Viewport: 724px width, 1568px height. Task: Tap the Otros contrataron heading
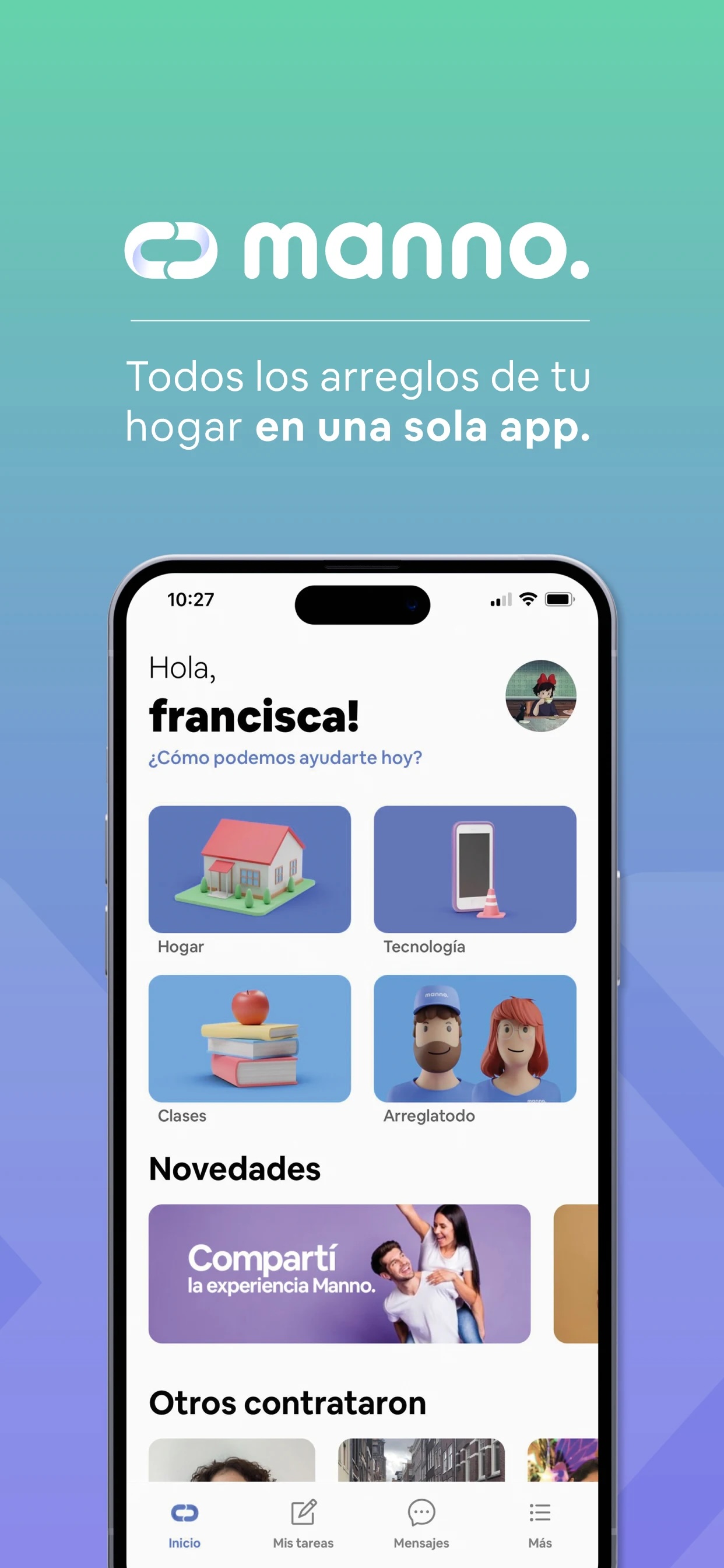tap(287, 1402)
